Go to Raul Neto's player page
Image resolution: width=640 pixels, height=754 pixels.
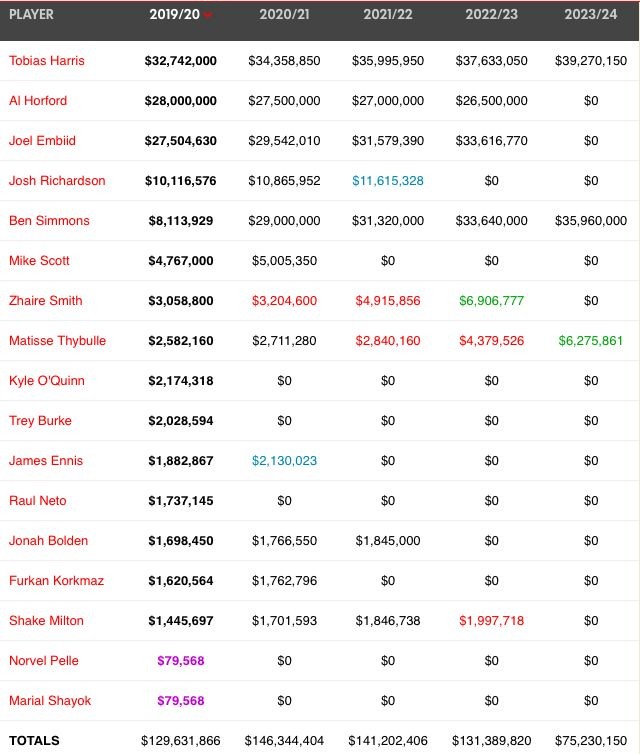37,501
